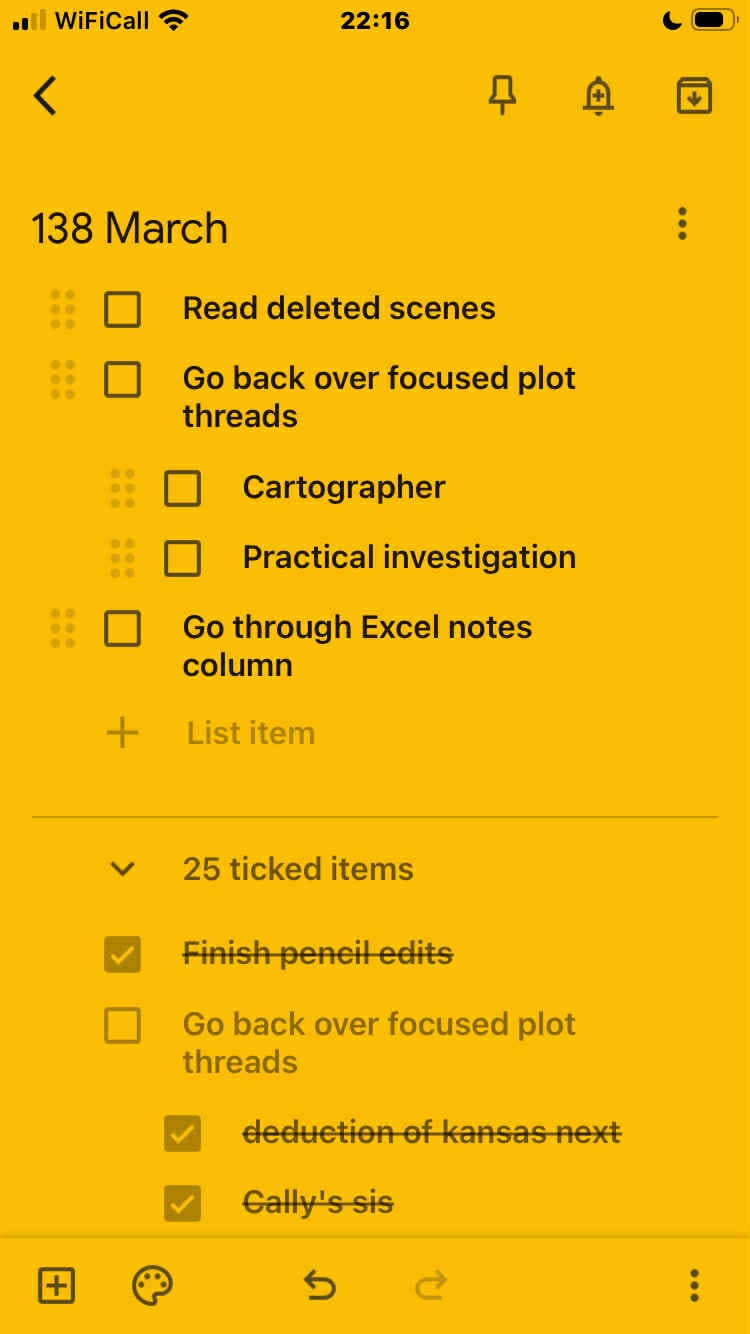This screenshot has width=750, height=1334.
Task: Undo the last change
Action: coord(319,1285)
